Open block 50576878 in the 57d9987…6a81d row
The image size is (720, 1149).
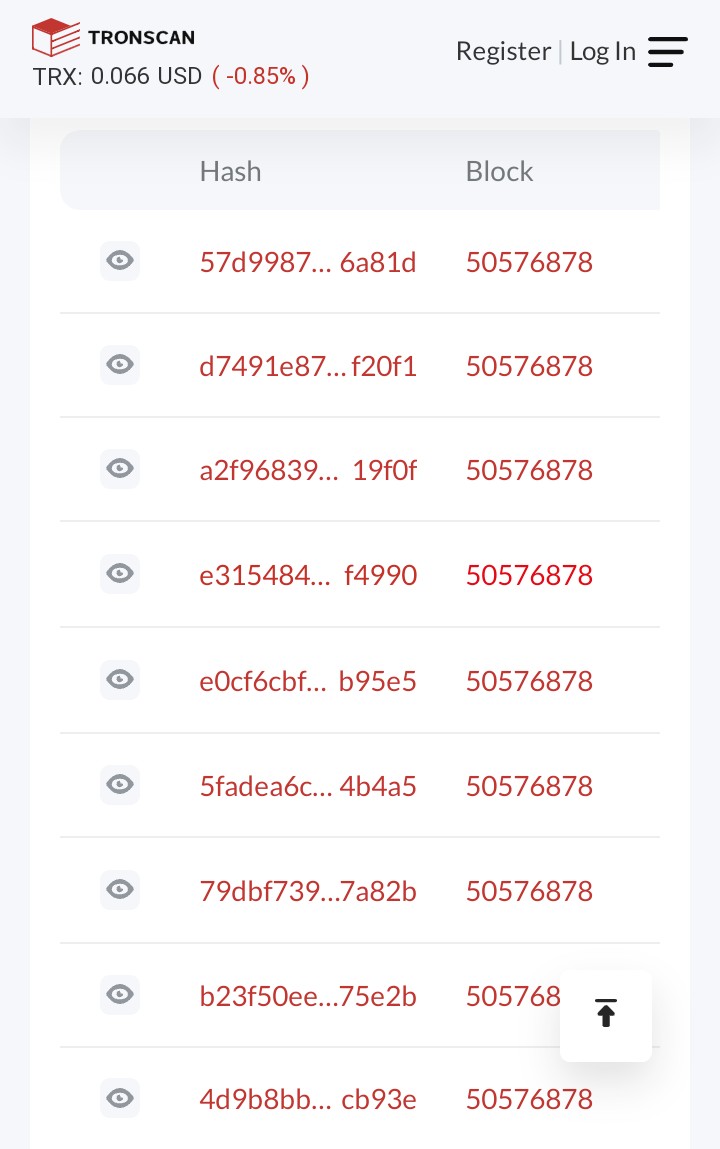[x=529, y=263]
